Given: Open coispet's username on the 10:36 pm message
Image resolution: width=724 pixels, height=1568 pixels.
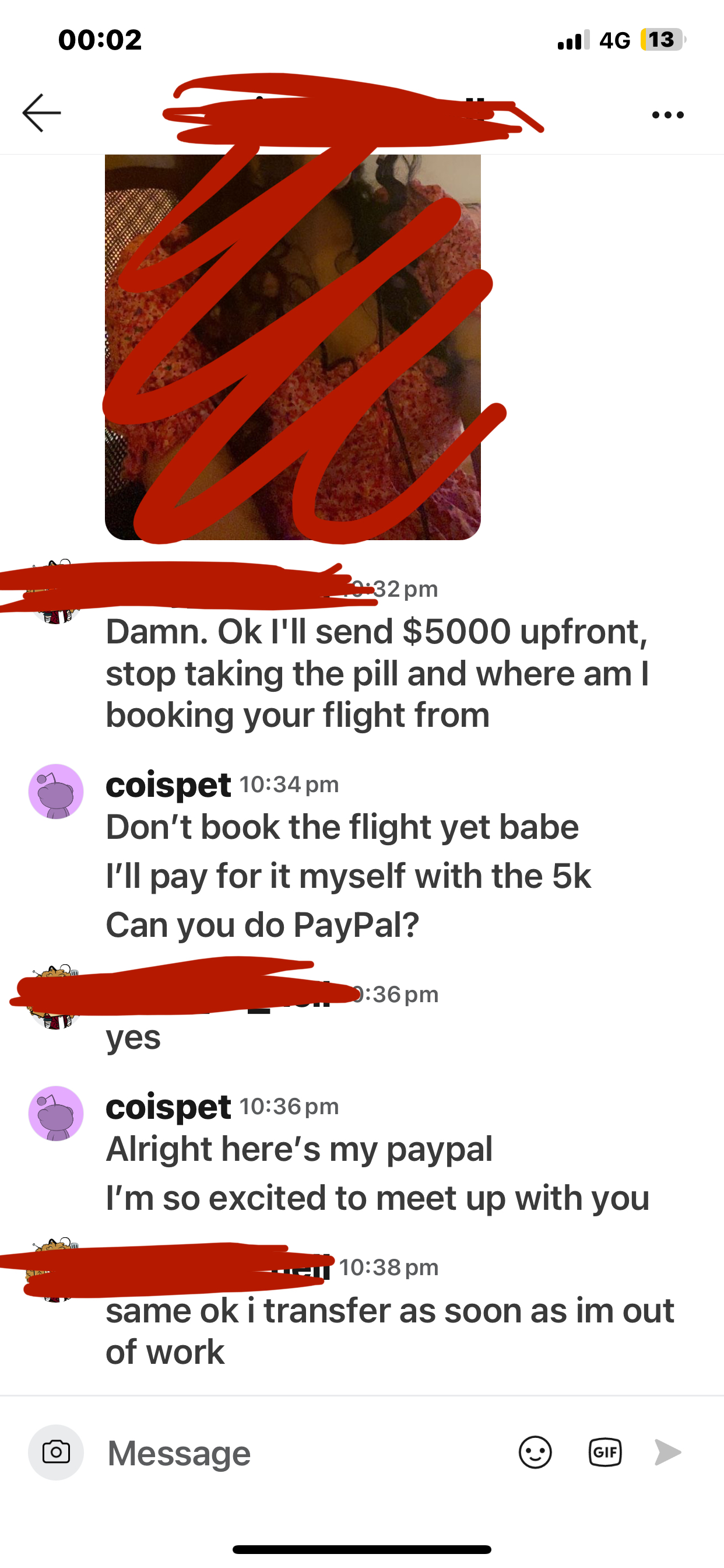Looking at the screenshot, I should (168, 1106).
